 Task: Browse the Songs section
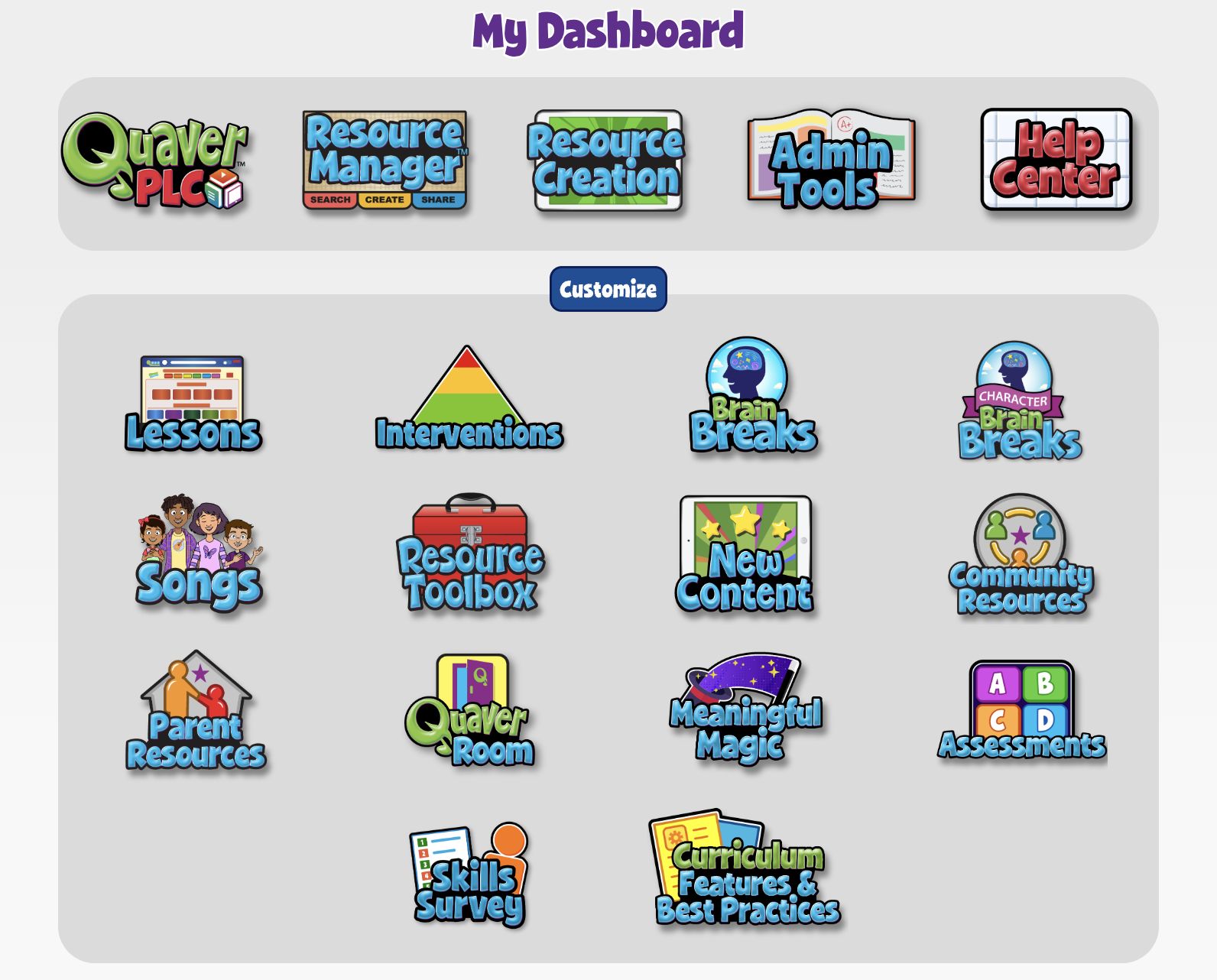click(x=199, y=553)
